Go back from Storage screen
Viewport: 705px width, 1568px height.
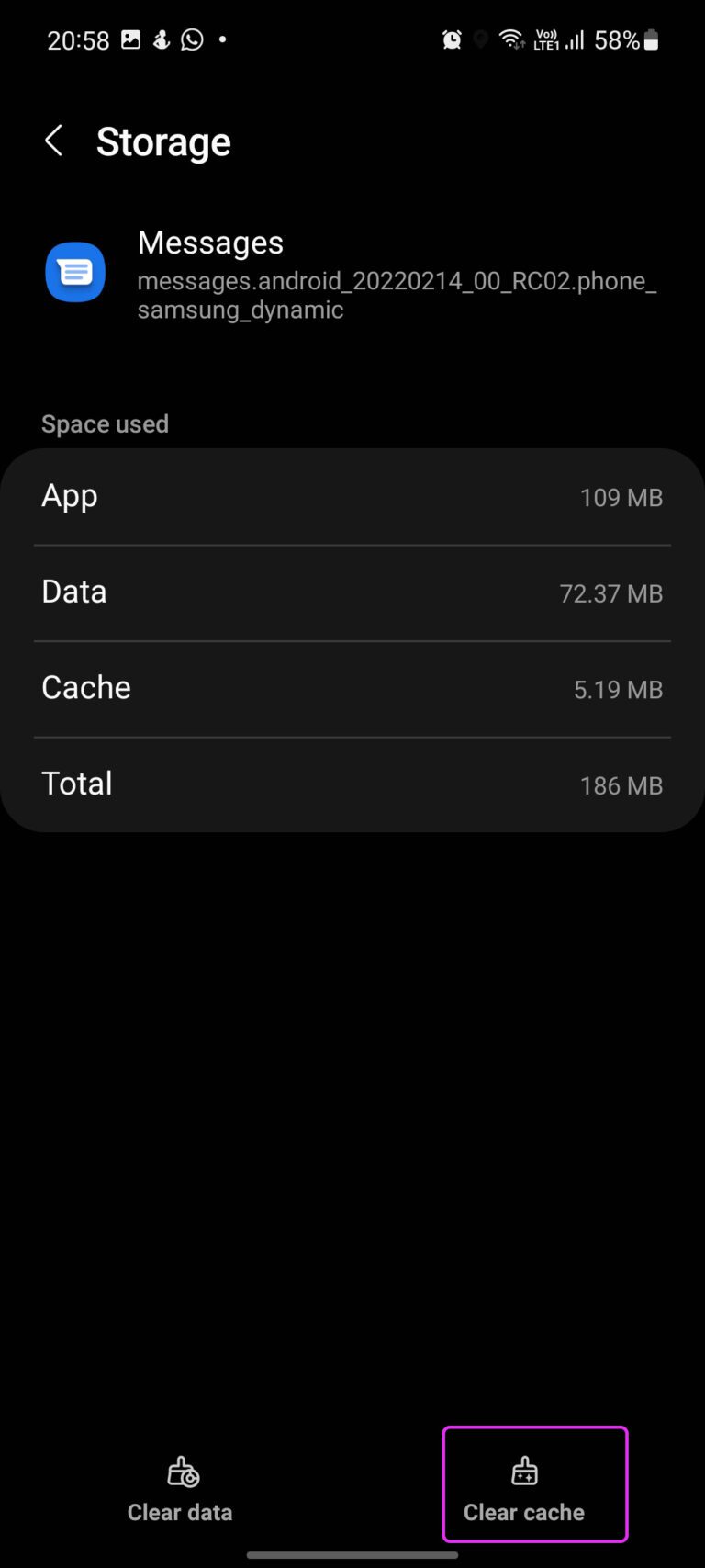click(x=54, y=141)
